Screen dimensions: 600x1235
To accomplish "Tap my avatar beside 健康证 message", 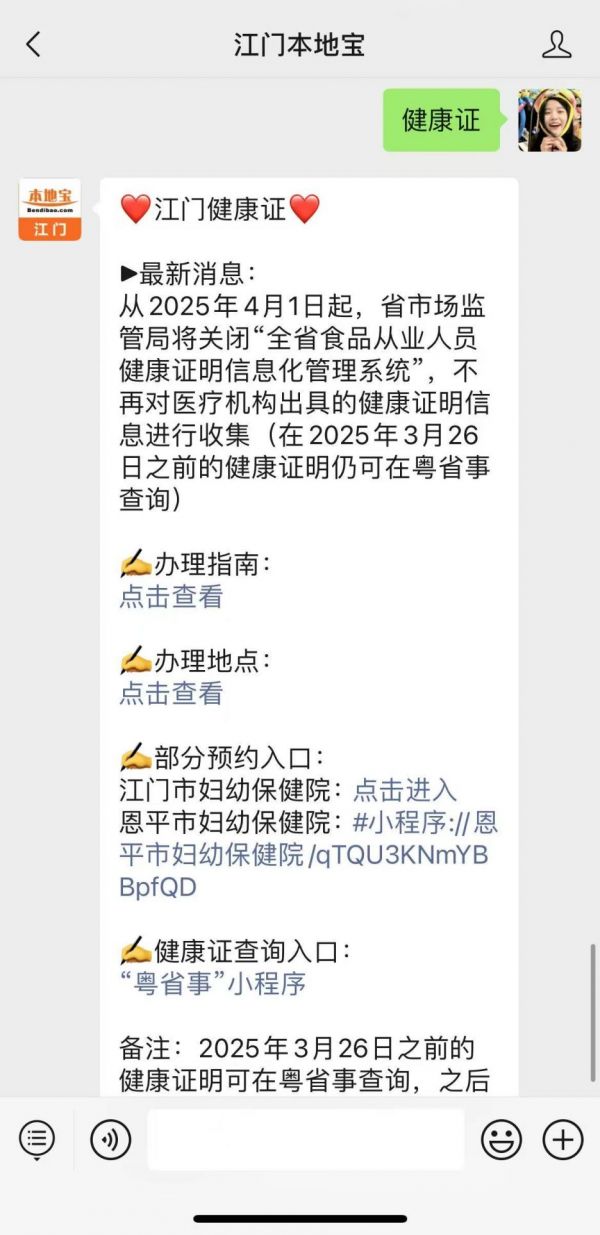I will click(x=549, y=120).
